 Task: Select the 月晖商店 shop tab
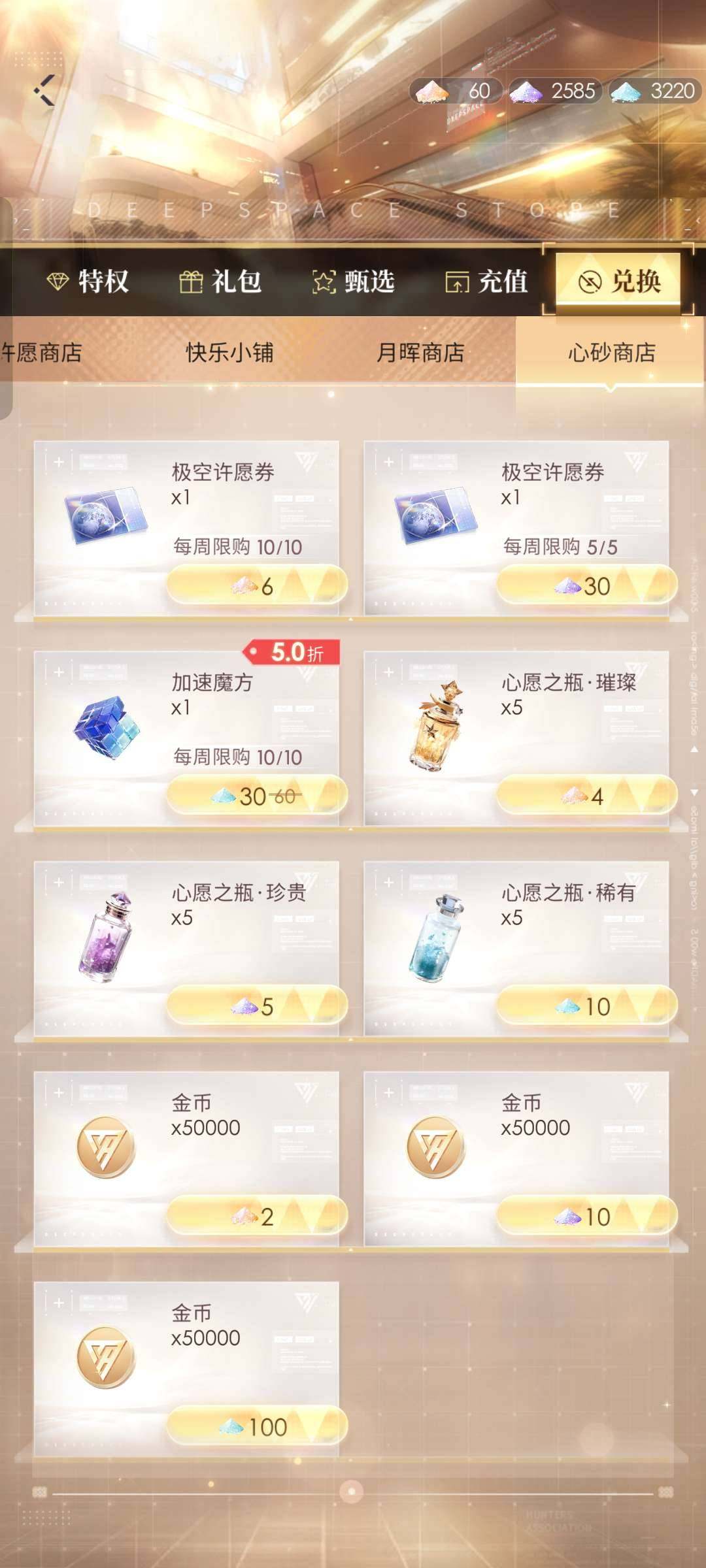tap(420, 353)
